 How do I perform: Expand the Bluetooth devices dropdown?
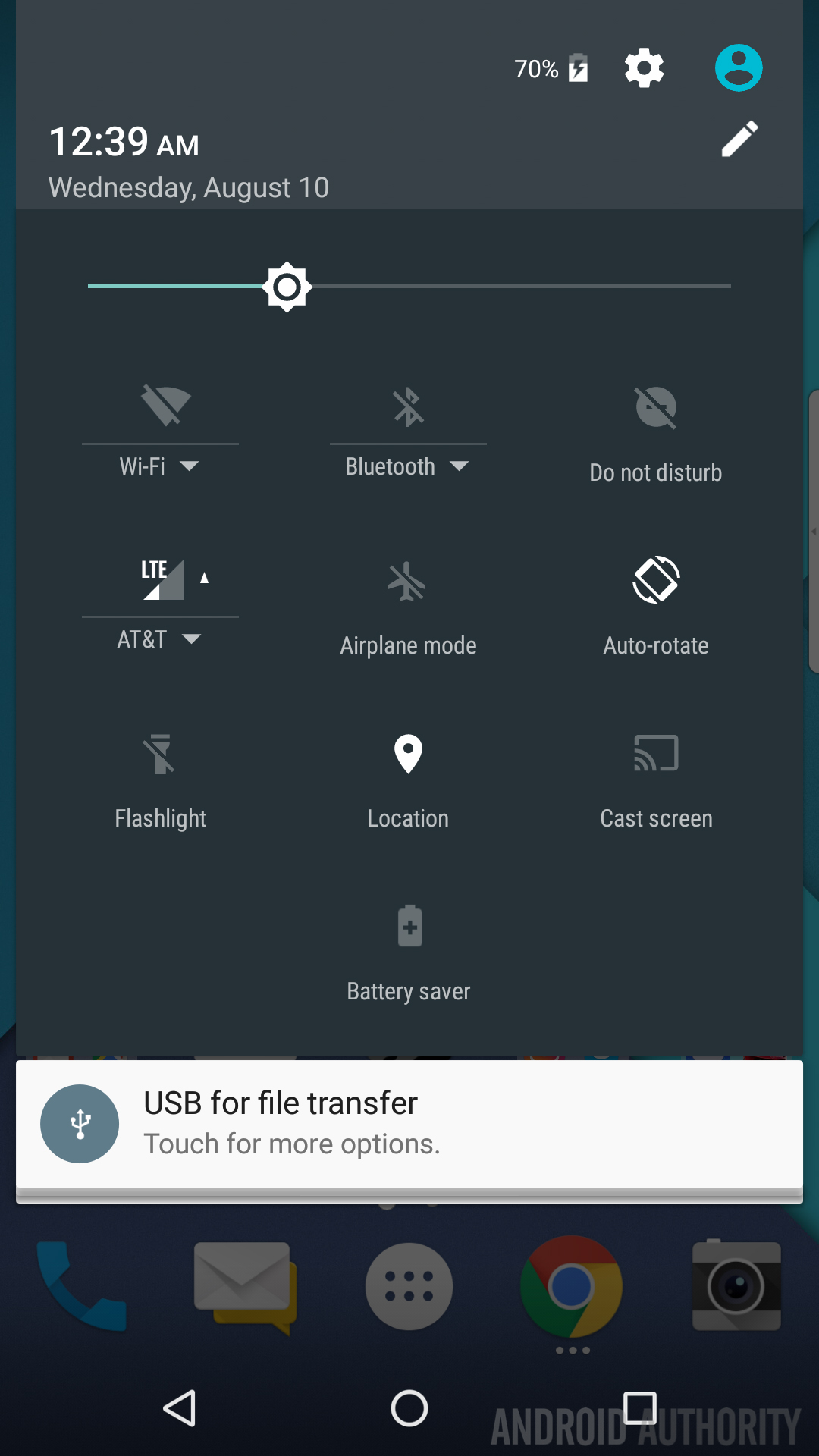click(408, 466)
